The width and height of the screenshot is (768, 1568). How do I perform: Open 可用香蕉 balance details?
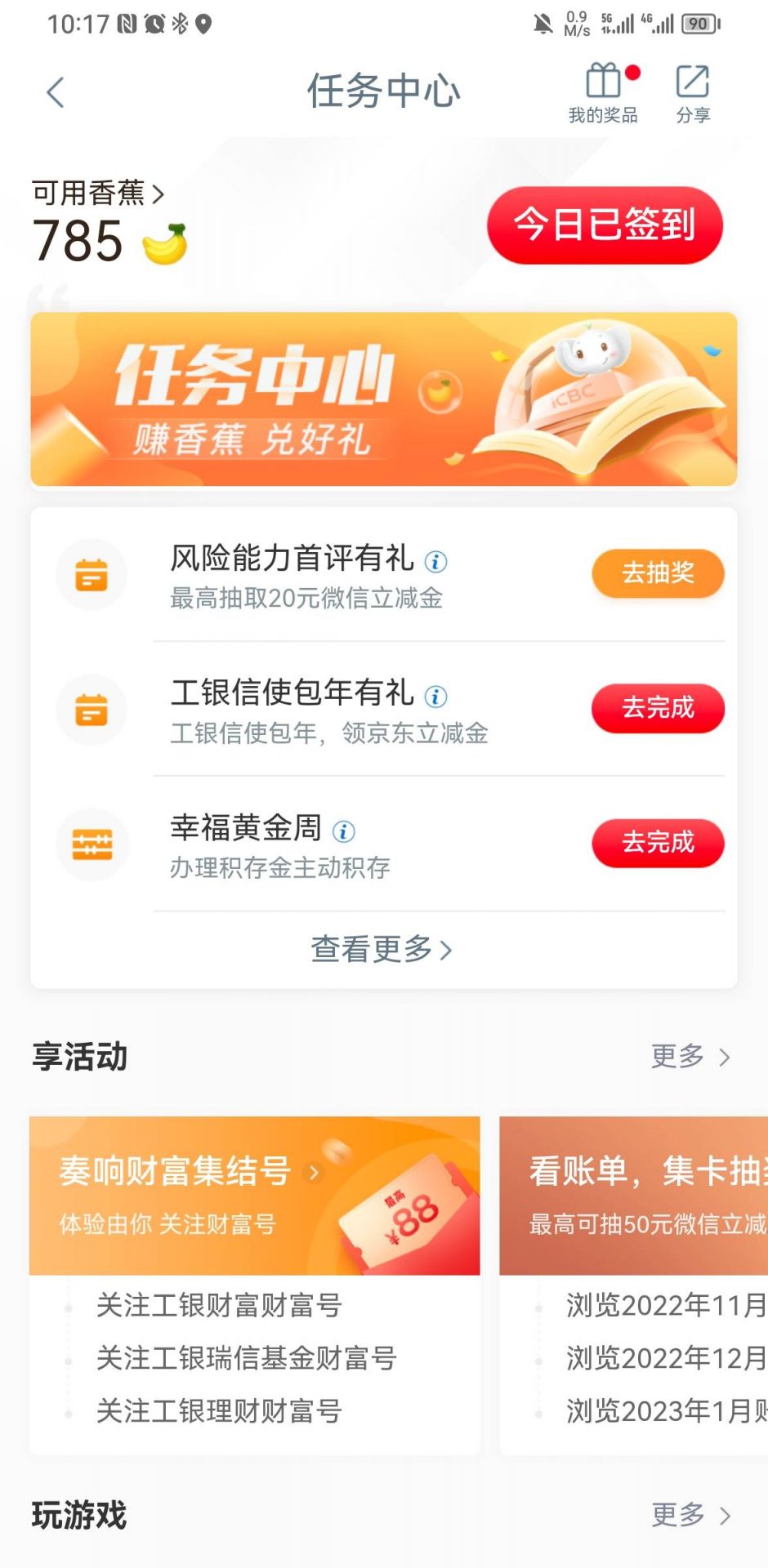(98, 194)
